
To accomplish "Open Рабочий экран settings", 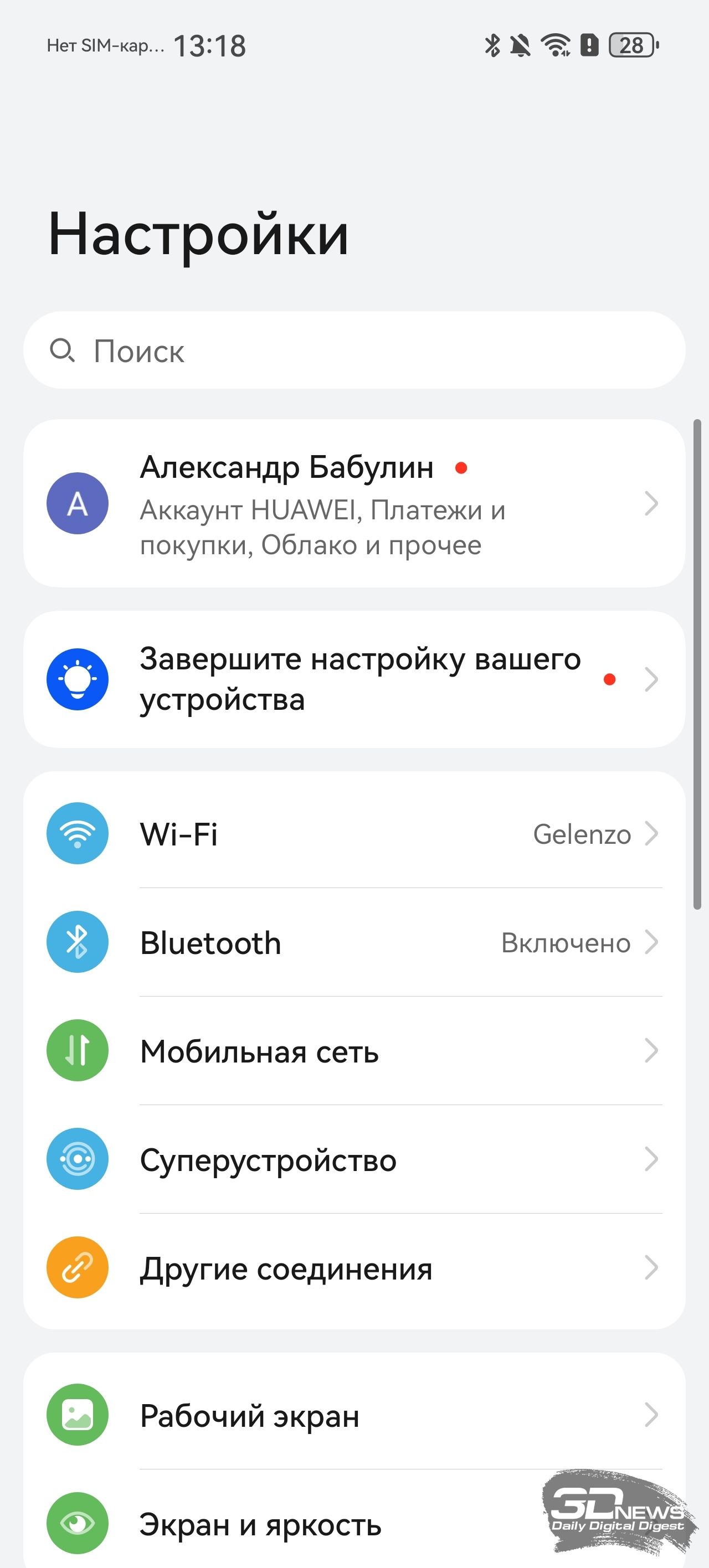I will [x=353, y=1415].
